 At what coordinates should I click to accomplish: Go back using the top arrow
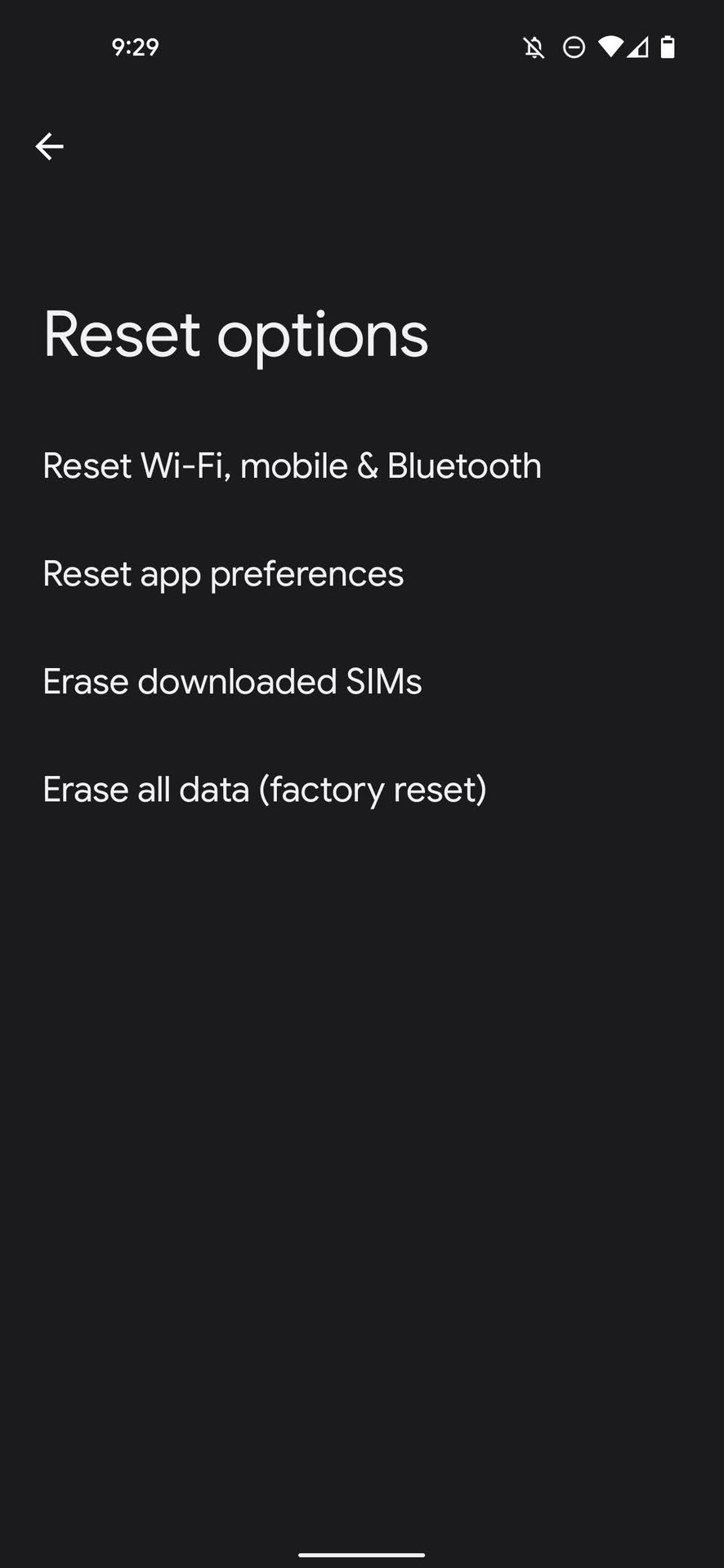49,146
